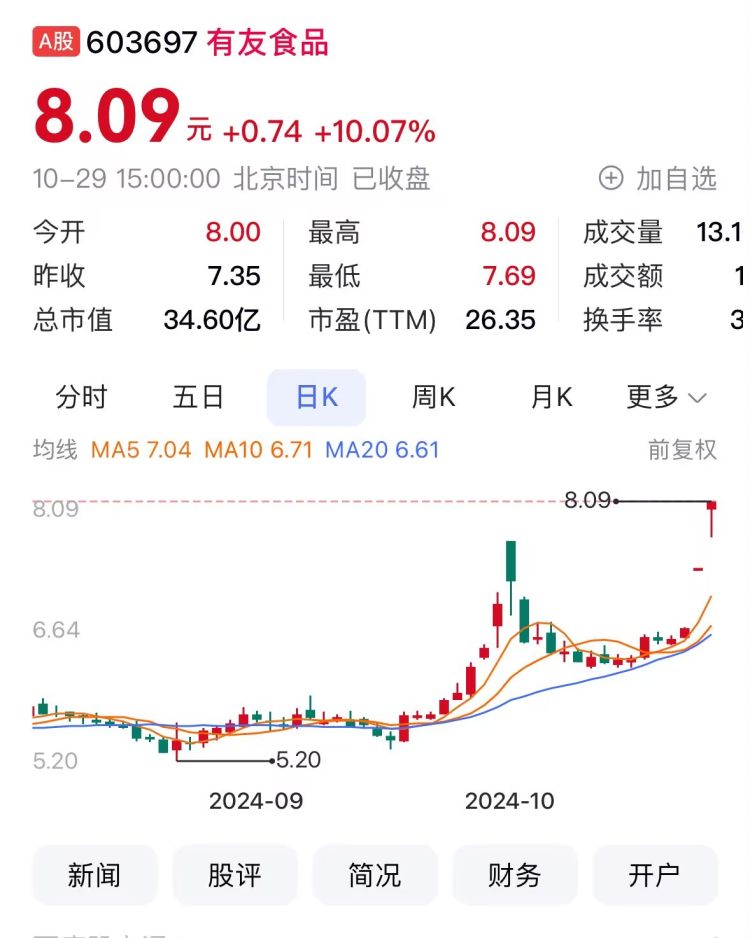
Task: Change the 前复权 price adjustment setting
Action: (x=682, y=450)
